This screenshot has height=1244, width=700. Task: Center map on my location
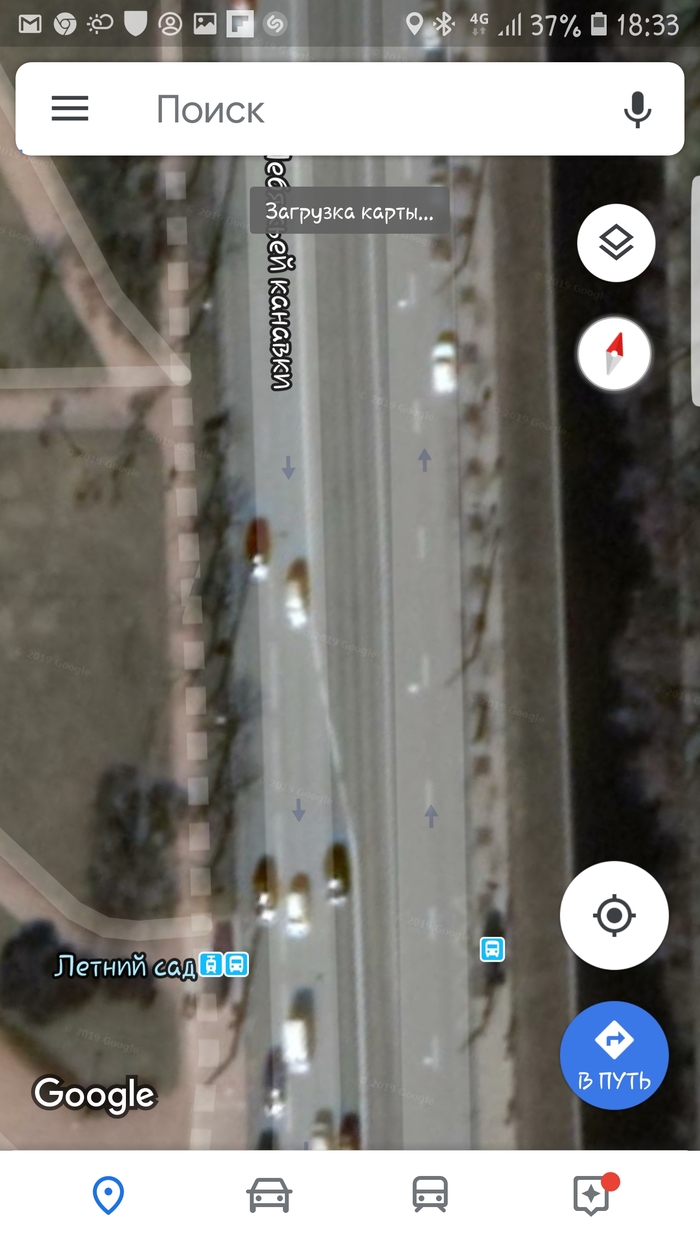click(x=614, y=915)
